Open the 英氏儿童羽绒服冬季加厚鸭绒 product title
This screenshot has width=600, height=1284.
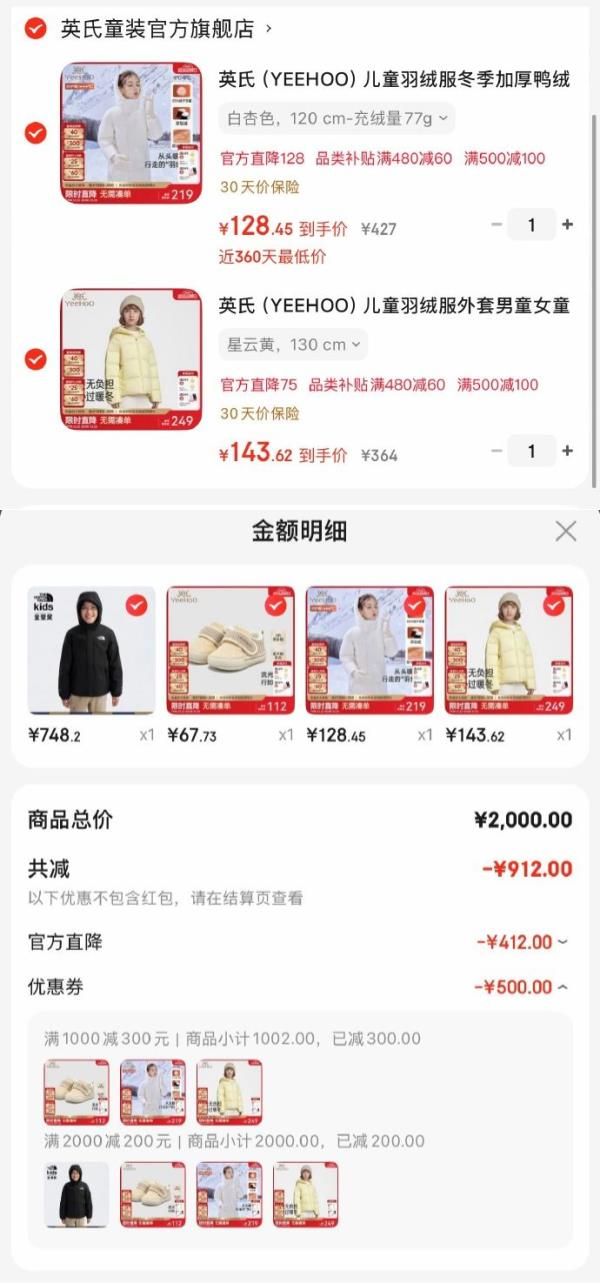394,80
